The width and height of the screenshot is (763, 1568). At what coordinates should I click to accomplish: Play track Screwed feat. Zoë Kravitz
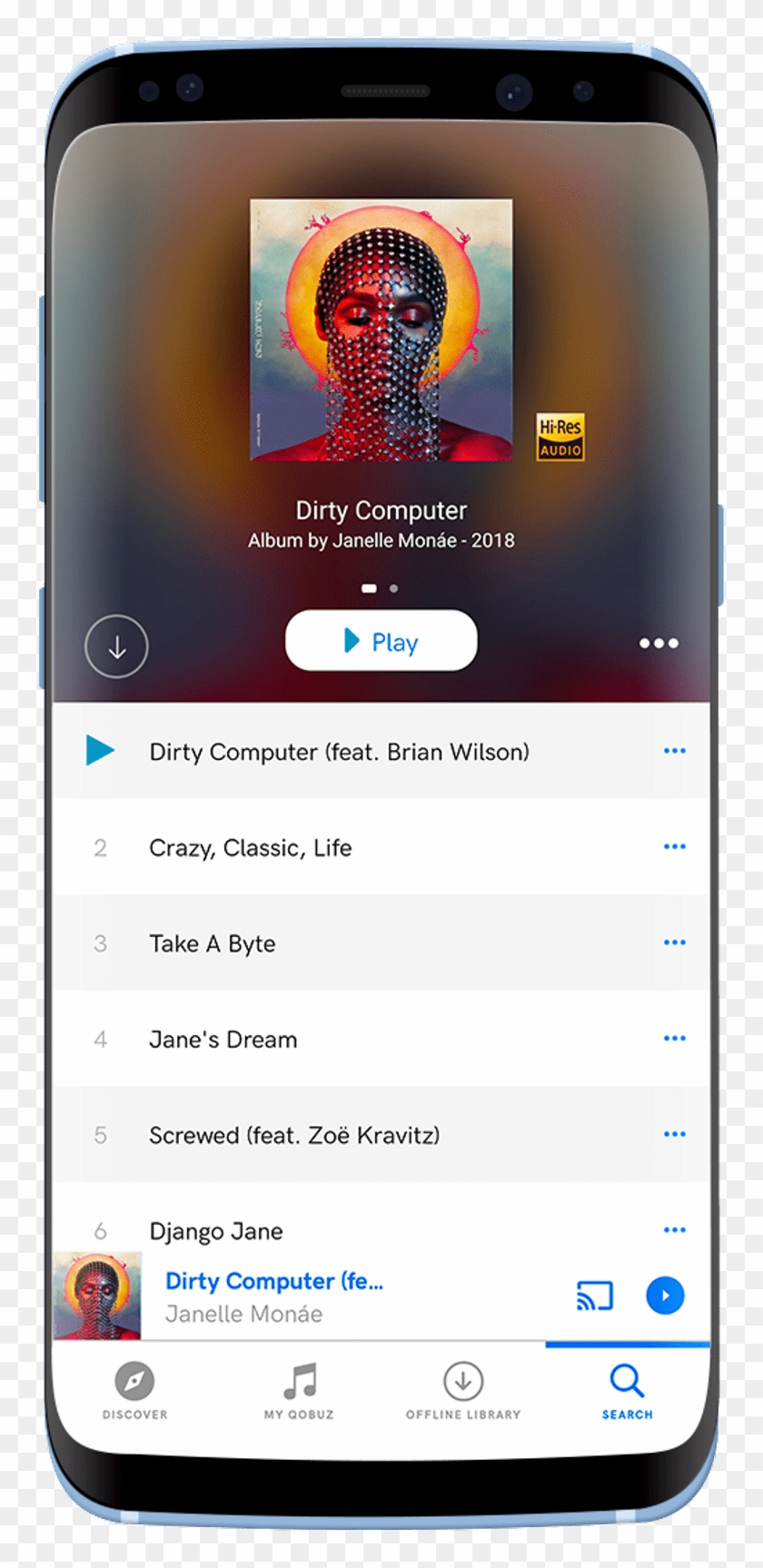293,1136
